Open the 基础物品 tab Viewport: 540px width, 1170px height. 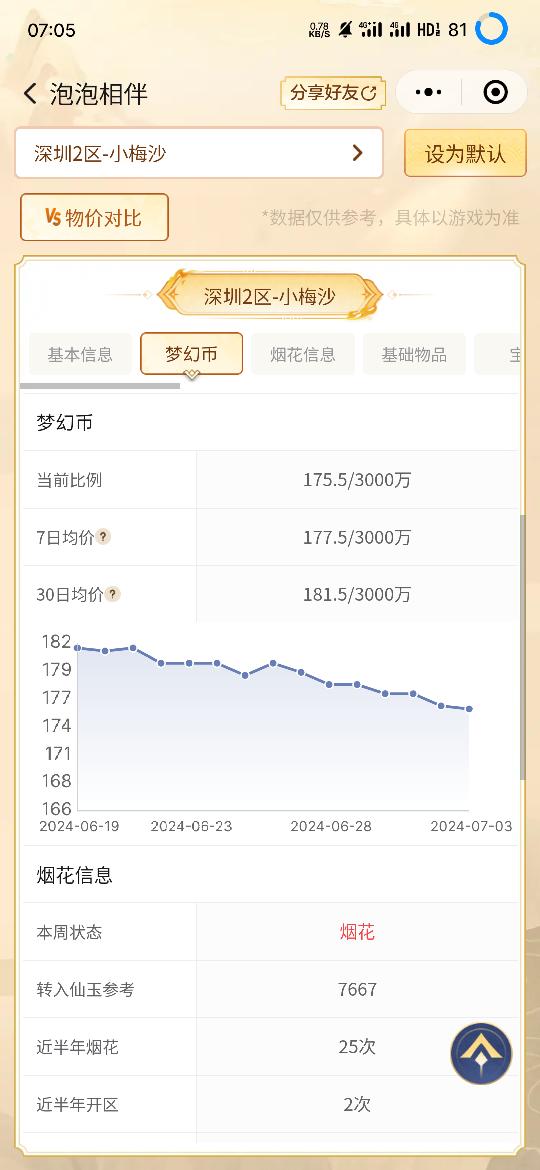pyautogui.click(x=414, y=354)
